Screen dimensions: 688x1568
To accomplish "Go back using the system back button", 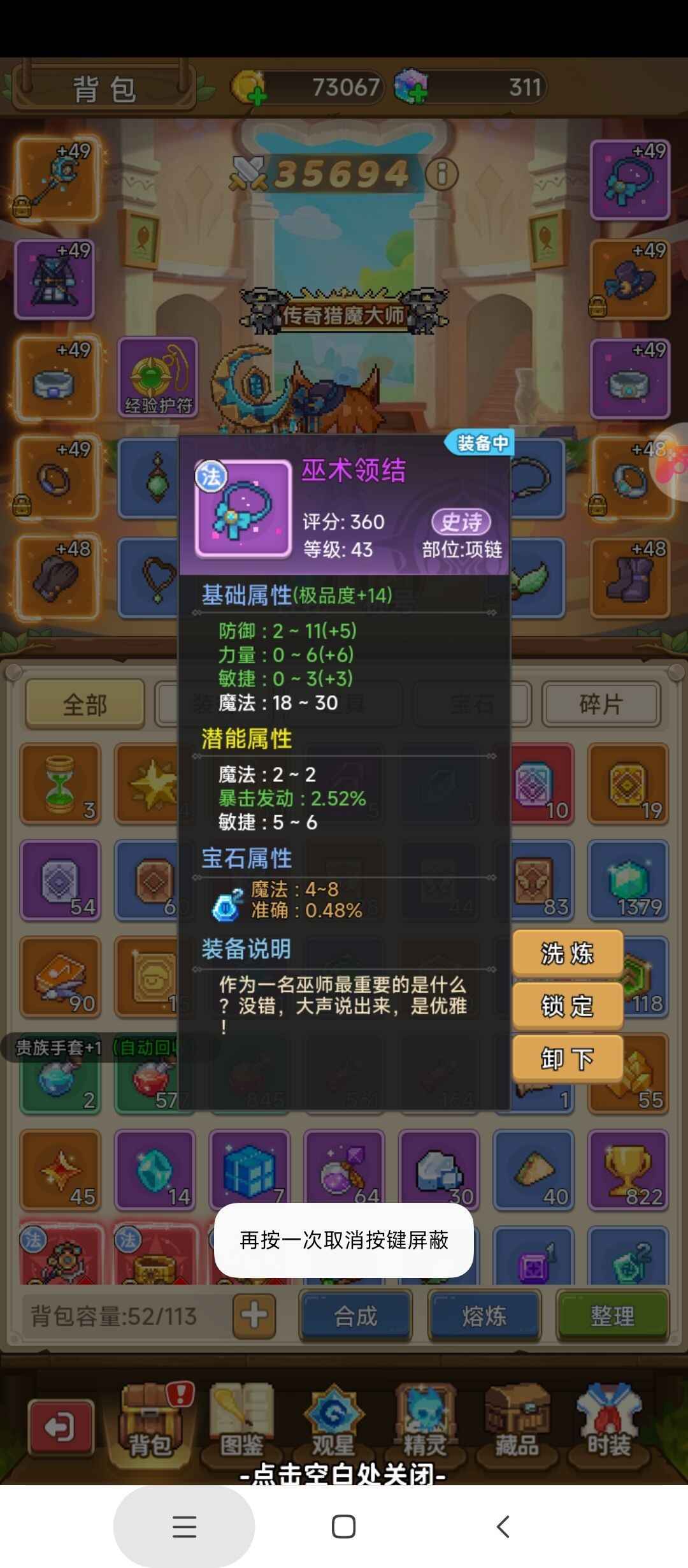I will 503,1527.
